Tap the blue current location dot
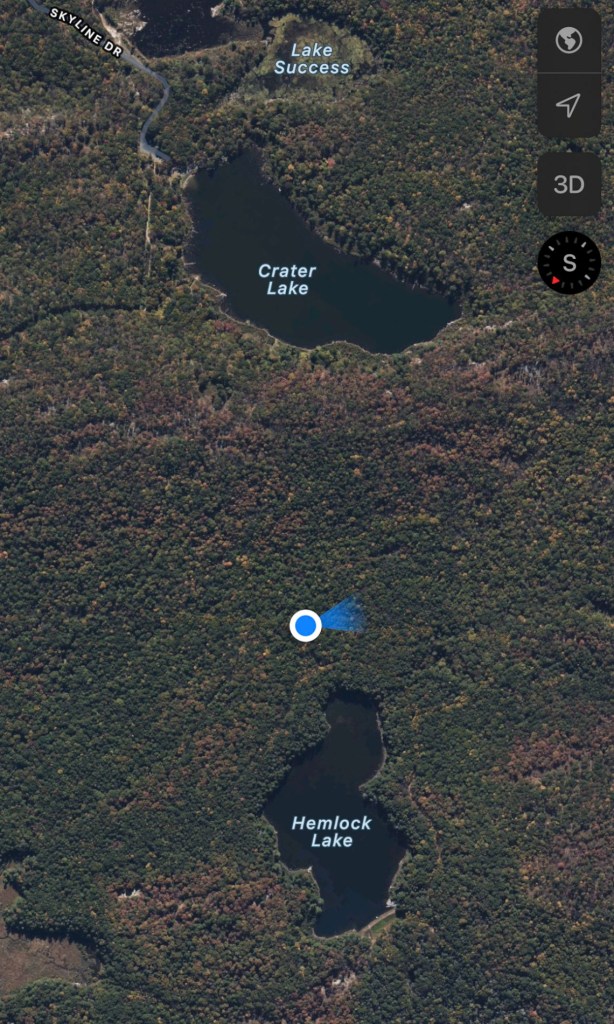The width and height of the screenshot is (614, 1024). tap(305, 626)
